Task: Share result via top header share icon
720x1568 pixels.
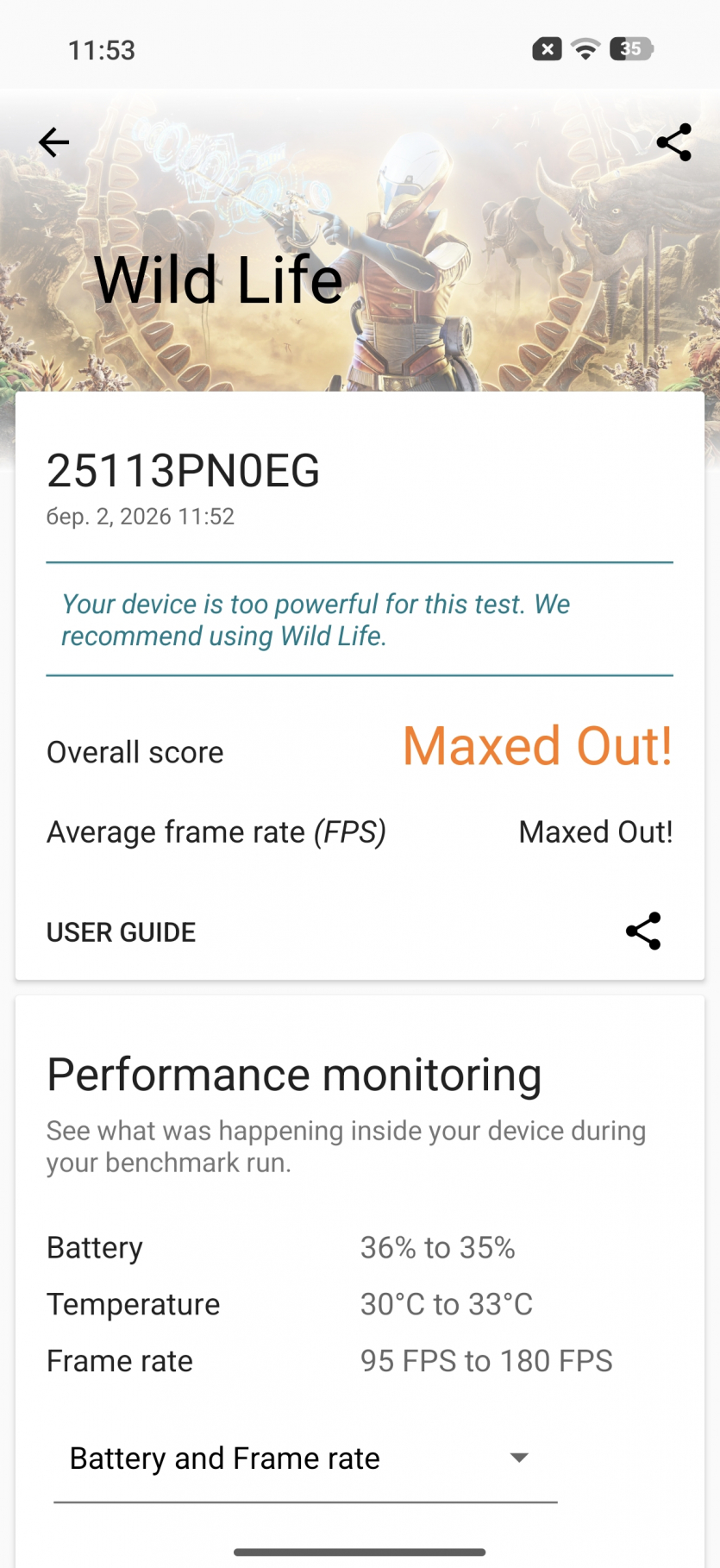Action: click(673, 142)
